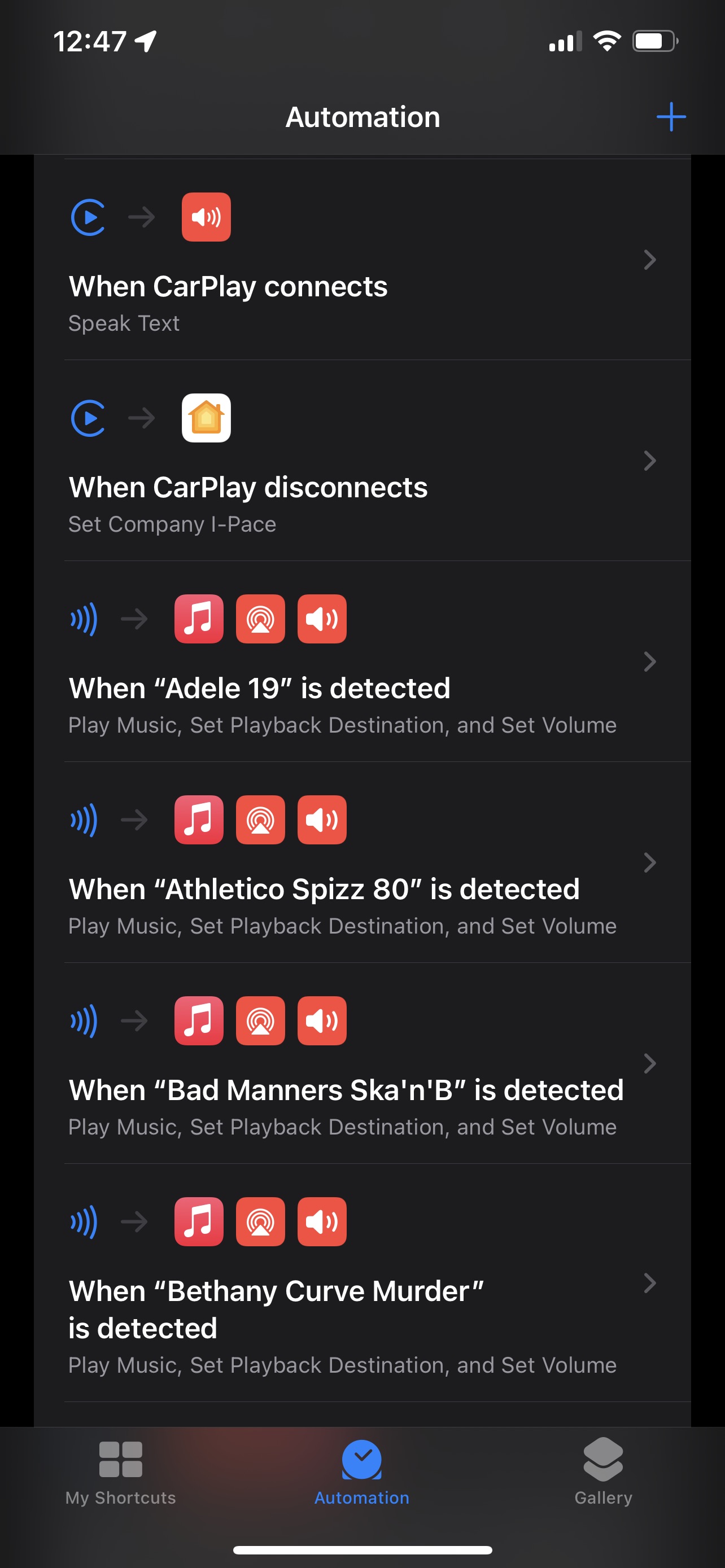Add a new automation with plus icon
725x1568 pixels.
671,117
